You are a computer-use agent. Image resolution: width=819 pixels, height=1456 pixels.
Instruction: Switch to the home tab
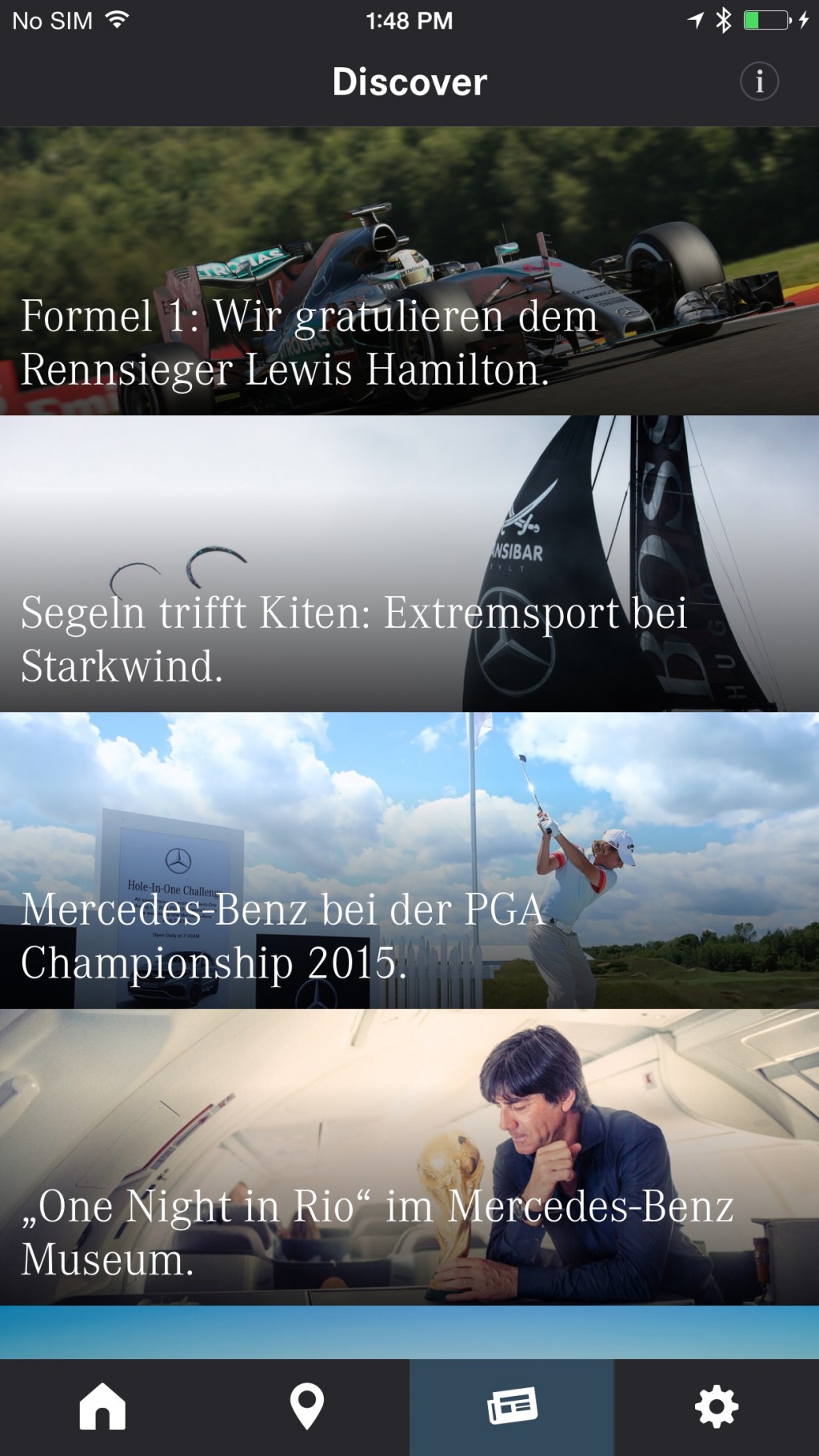[x=102, y=1407]
